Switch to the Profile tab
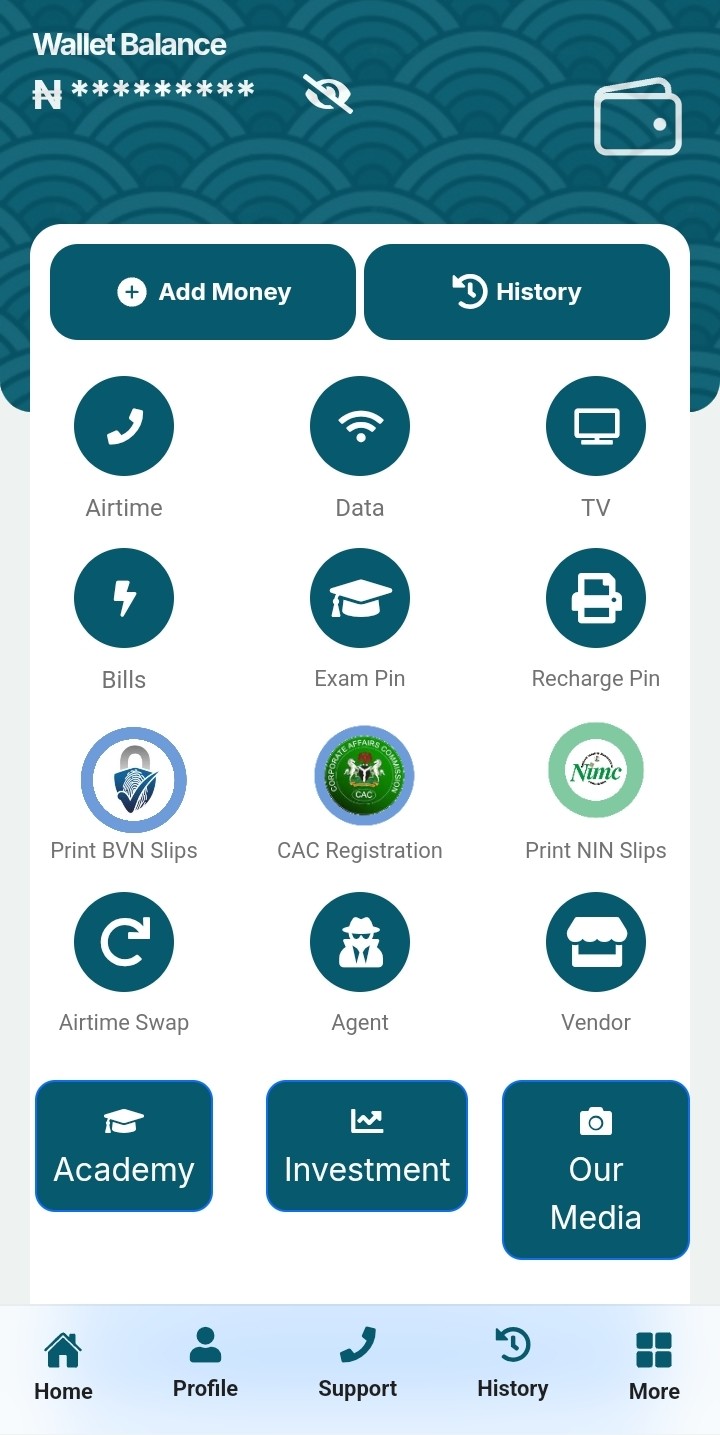720x1435 pixels. [x=205, y=1363]
